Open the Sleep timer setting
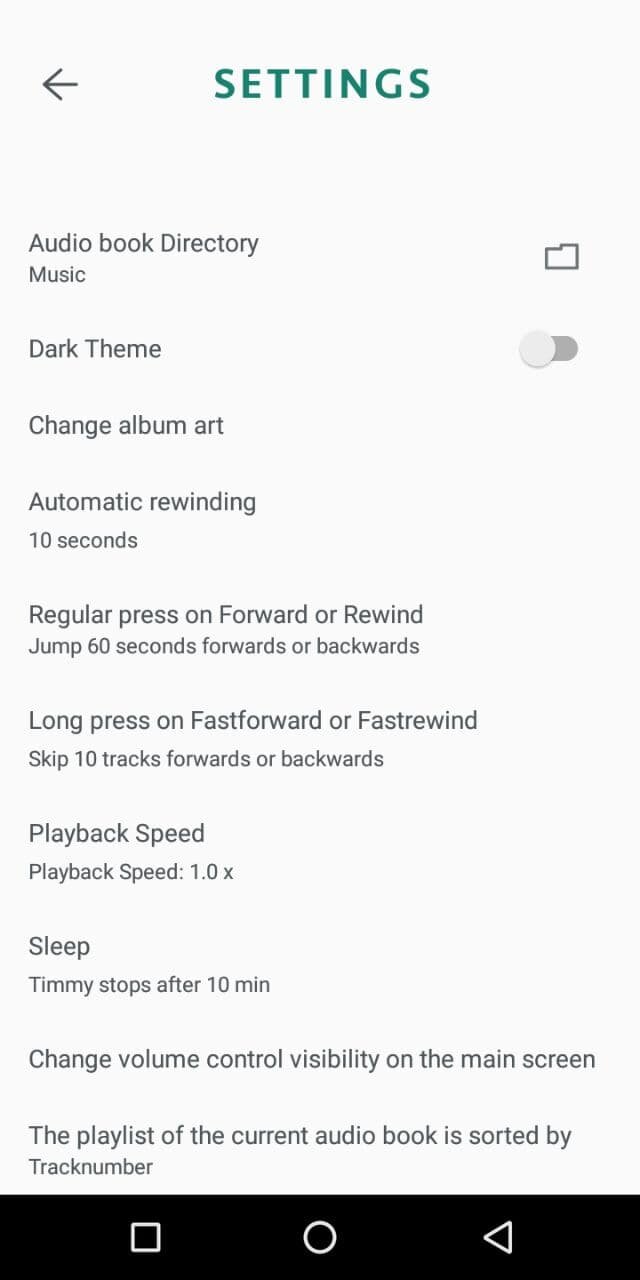The image size is (640, 1280). pyautogui.click(x=320, y=965)
